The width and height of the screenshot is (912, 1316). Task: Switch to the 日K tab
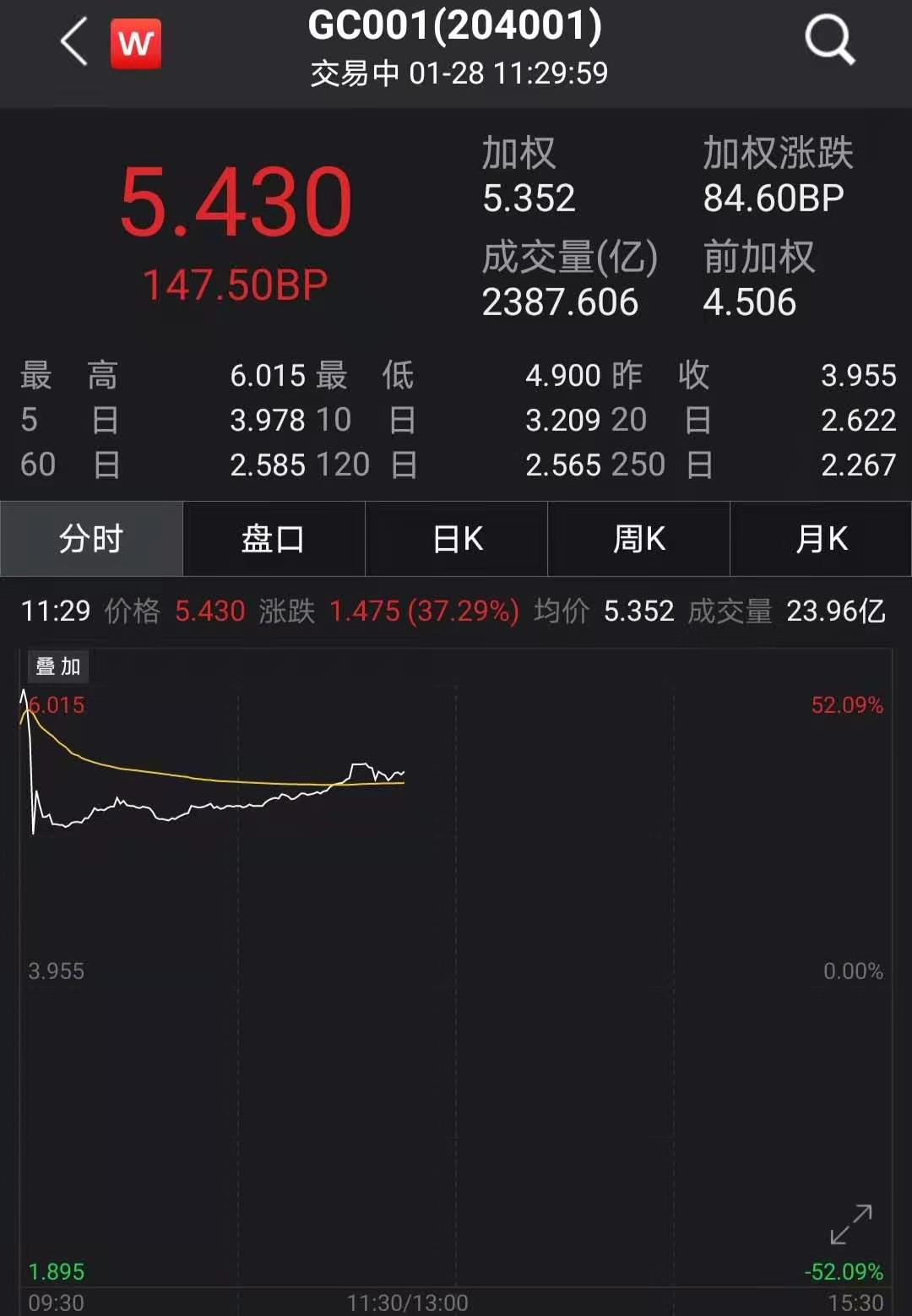(x=456, y=539)
